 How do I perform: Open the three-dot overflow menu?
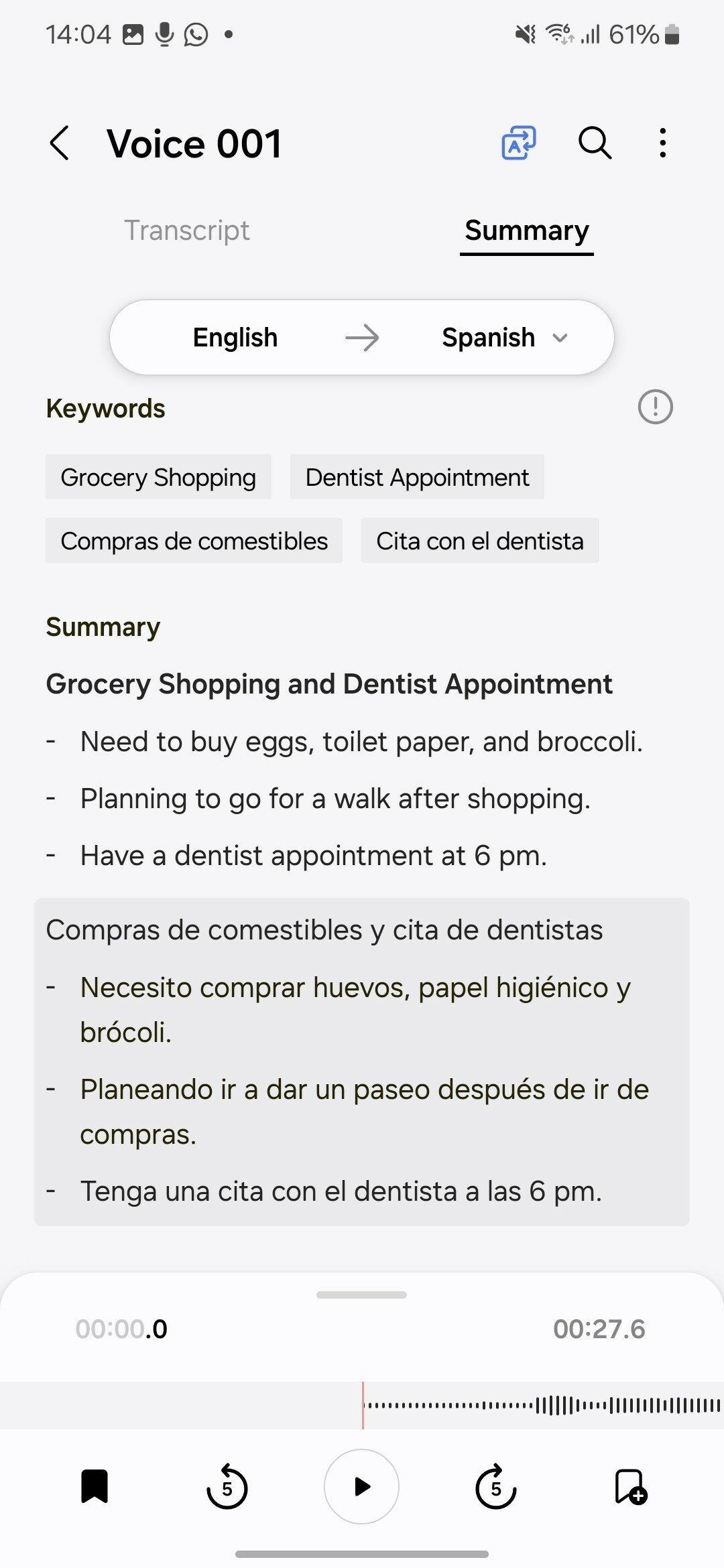pos(662,143)
